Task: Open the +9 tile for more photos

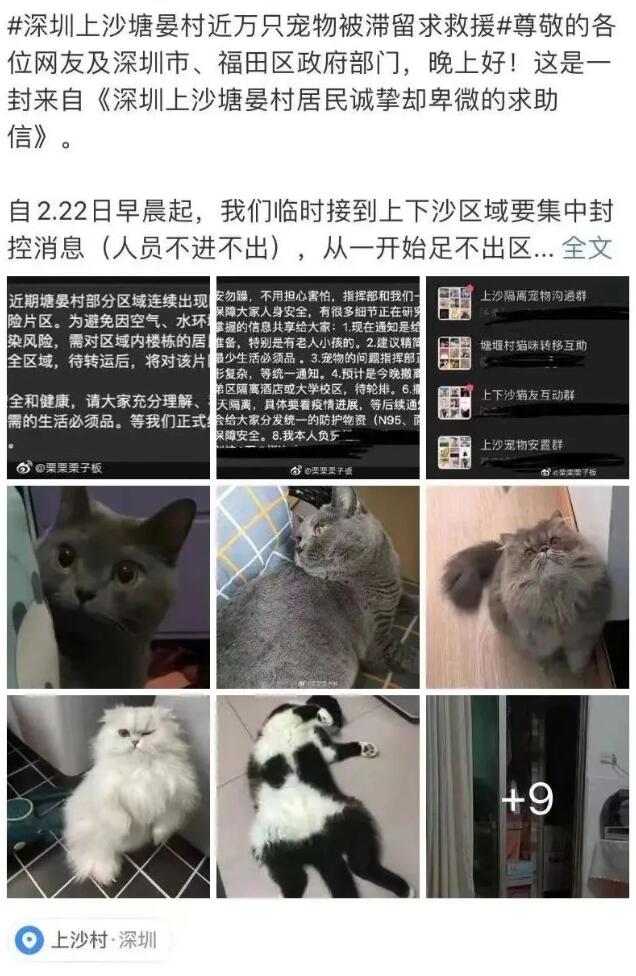Action: pyautogui.click(x=527, y=797)
